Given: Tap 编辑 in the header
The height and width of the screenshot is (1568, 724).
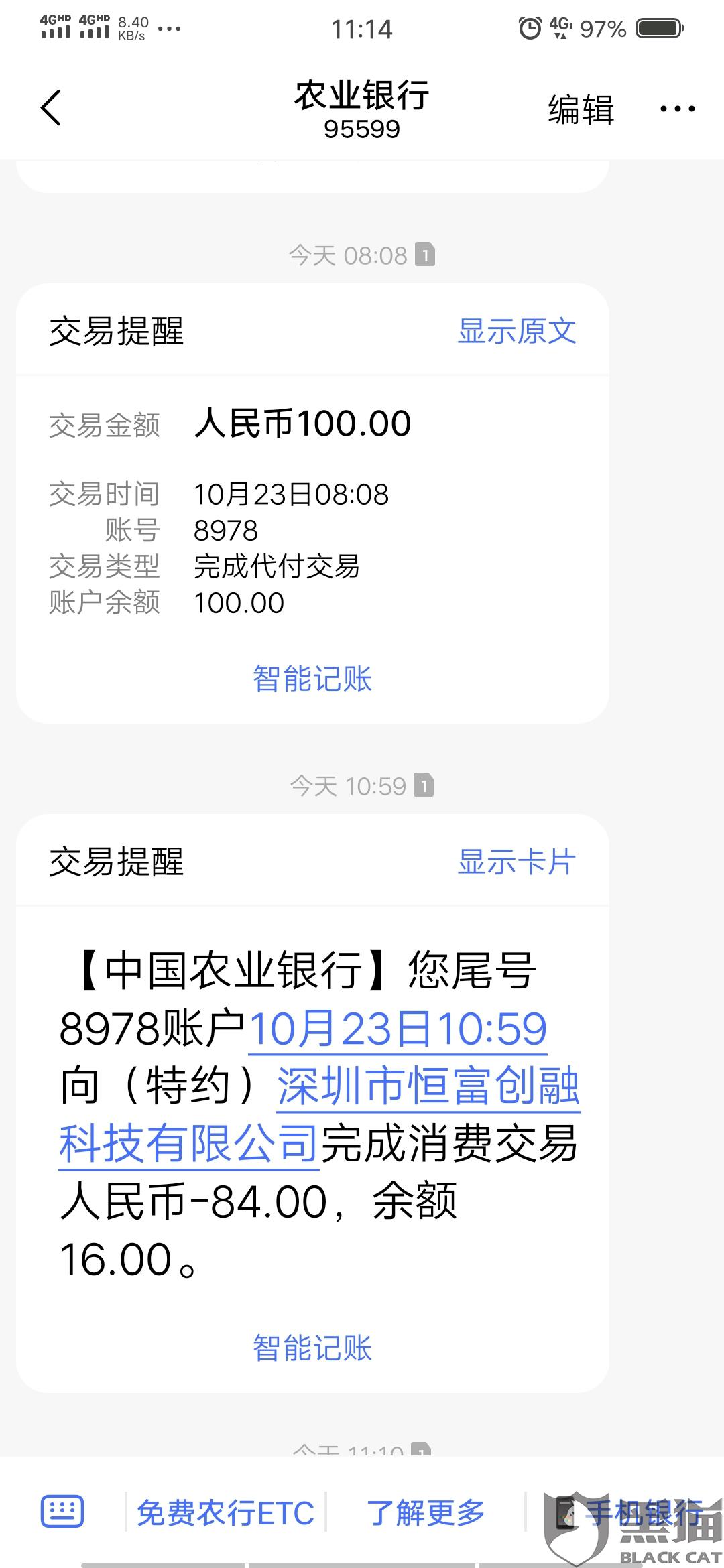Looking at the screenshot, I should [581, 109].
